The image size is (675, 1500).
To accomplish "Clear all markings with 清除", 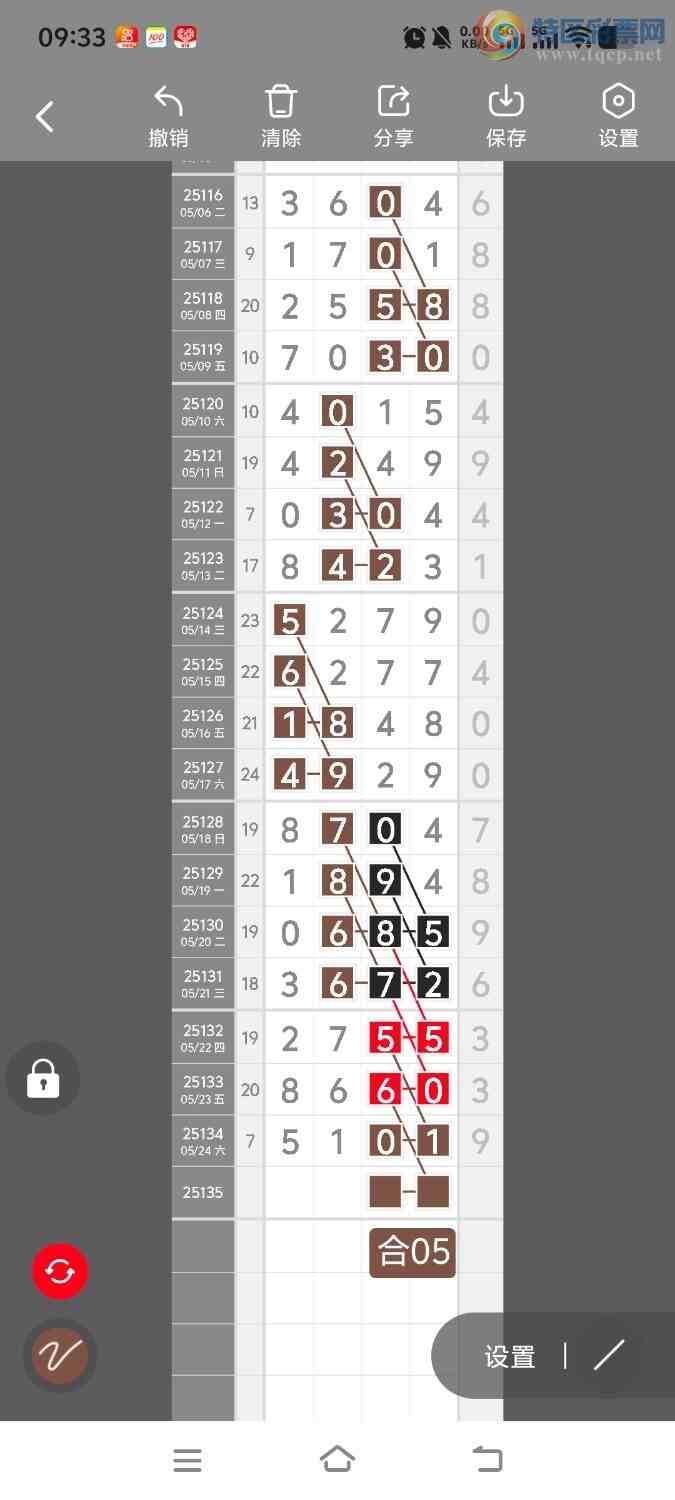I will coord(281,117).
